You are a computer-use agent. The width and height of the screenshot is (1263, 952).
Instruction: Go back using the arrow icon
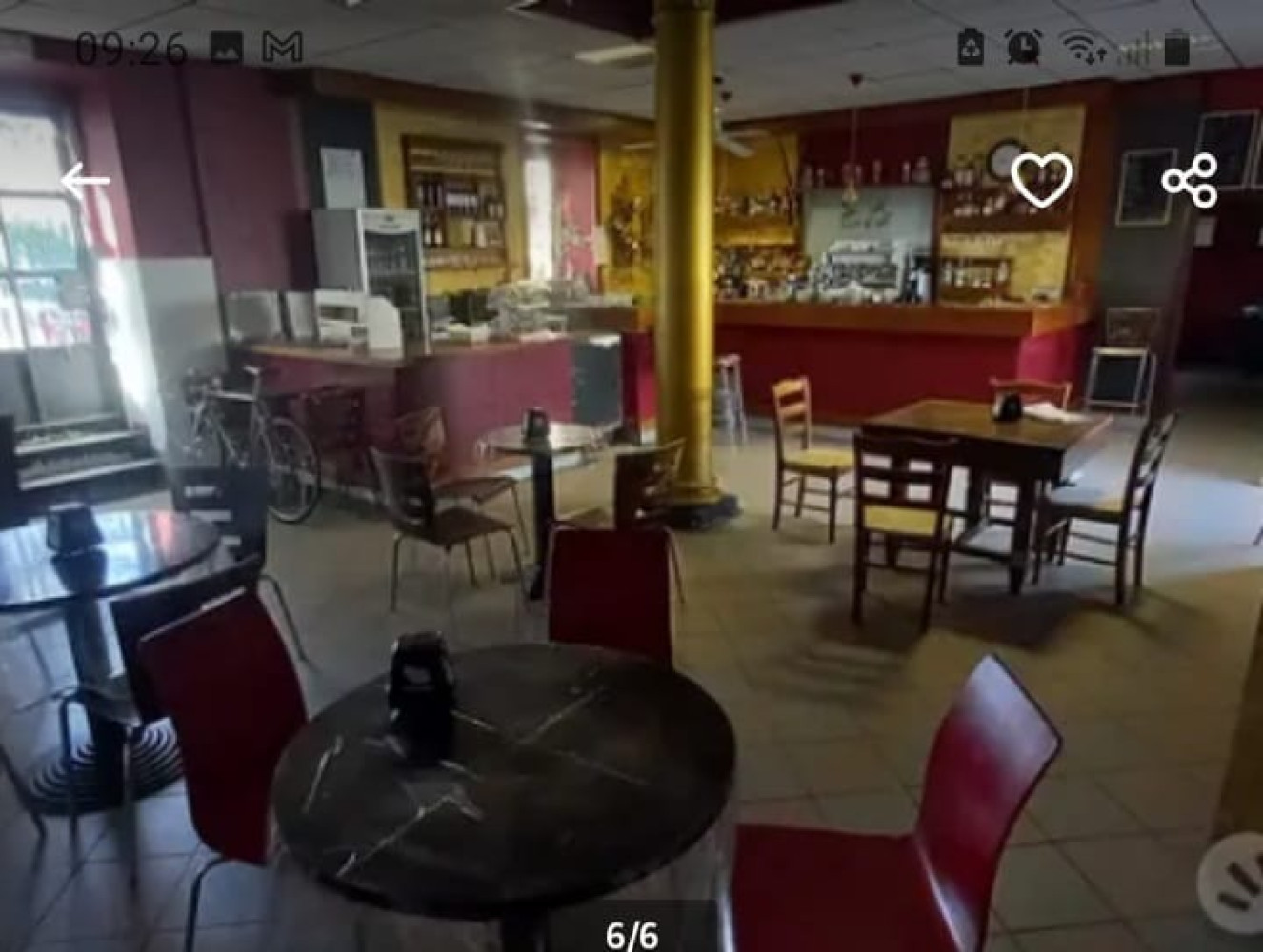coord(86,181)
